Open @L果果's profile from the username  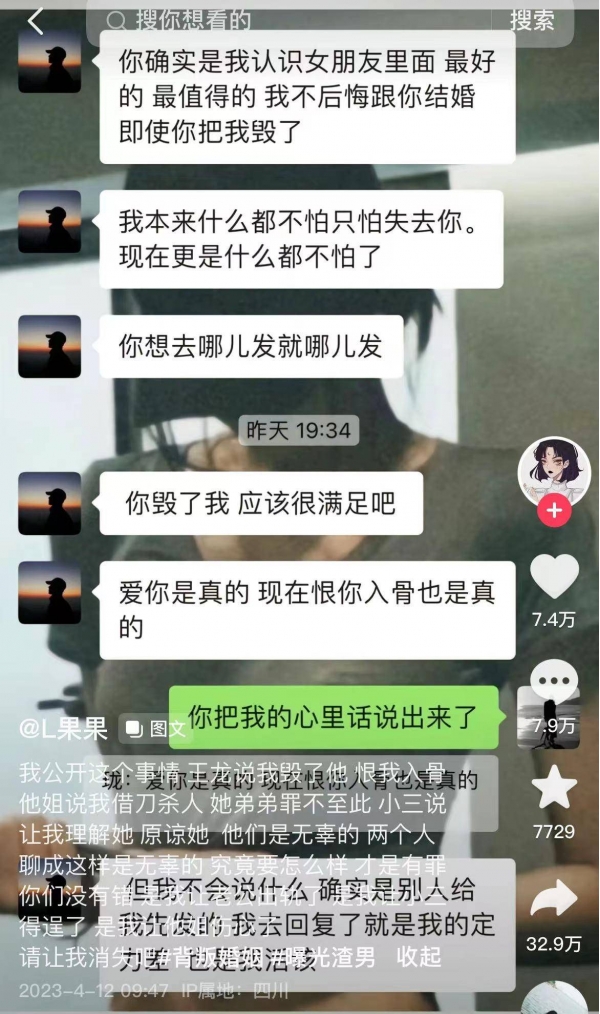pyautogui.click(x=64, y=728)
